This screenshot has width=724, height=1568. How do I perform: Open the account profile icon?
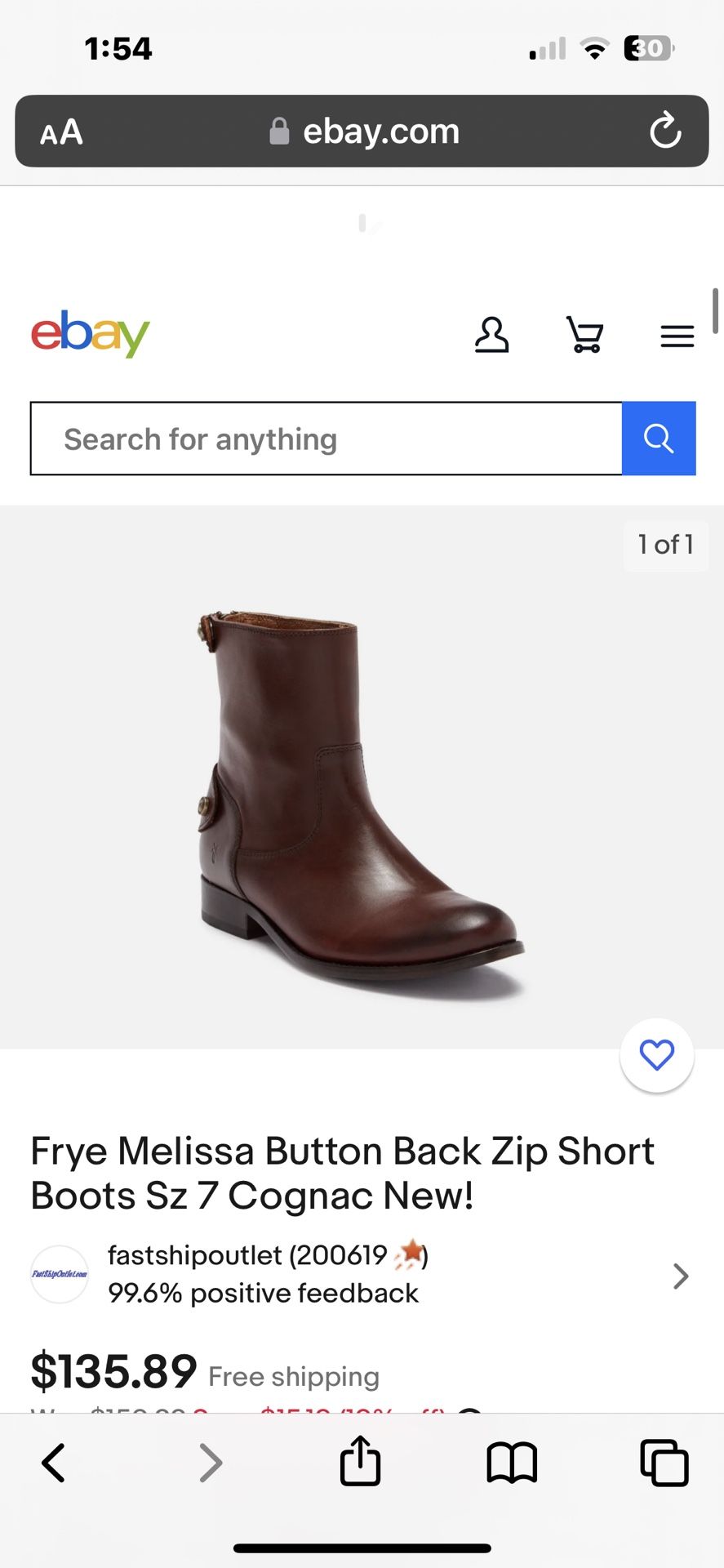tap(491, 336)
